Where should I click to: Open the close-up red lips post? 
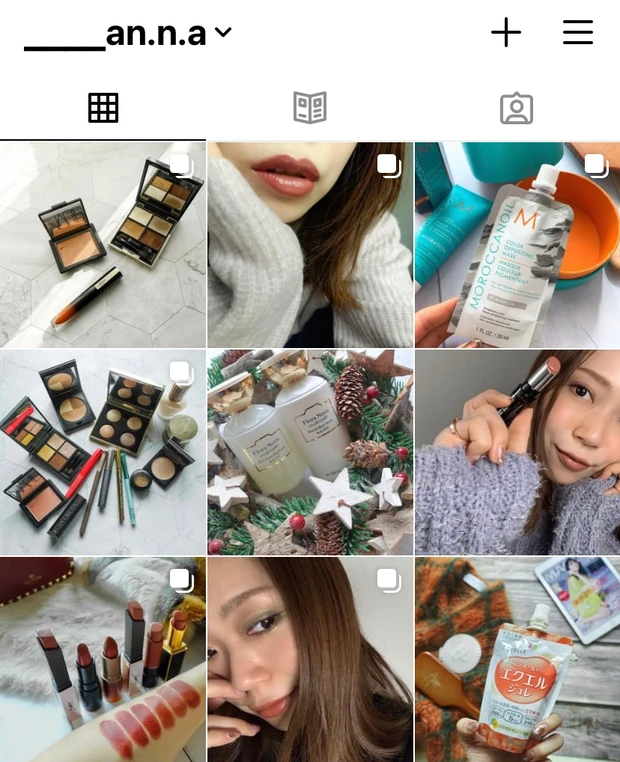(x=310, y=245)
